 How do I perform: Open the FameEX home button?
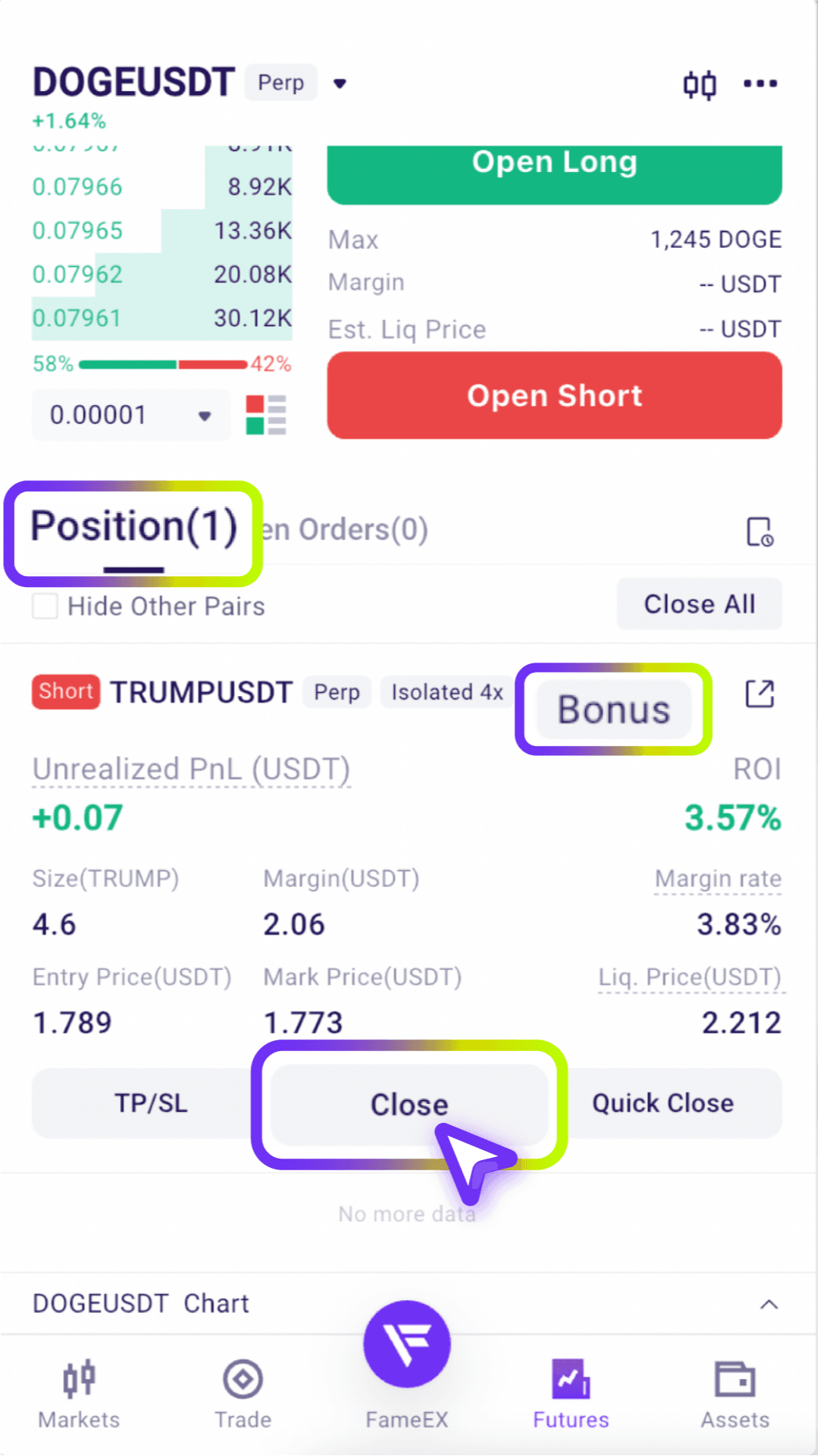(407, 1344)
